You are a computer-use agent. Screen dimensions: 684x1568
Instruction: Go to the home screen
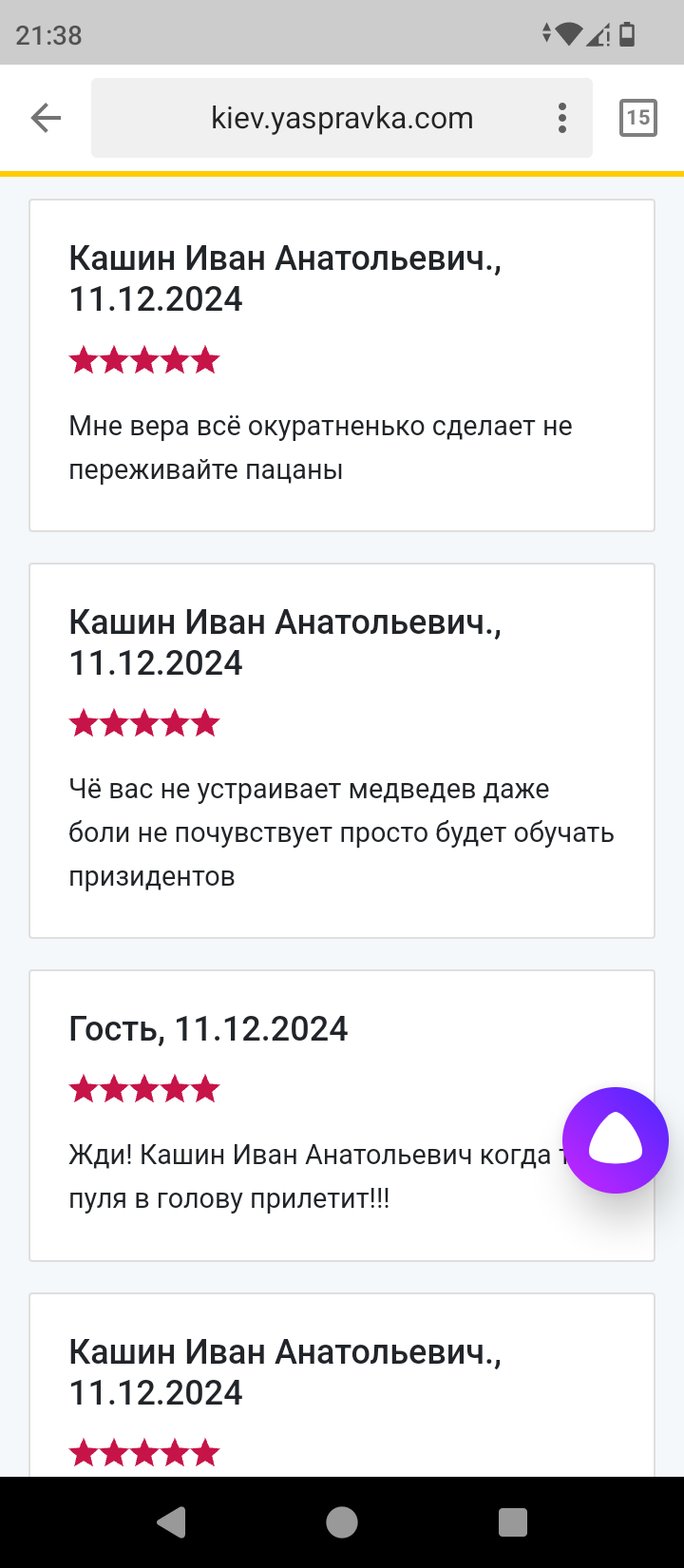point(342,1522)
